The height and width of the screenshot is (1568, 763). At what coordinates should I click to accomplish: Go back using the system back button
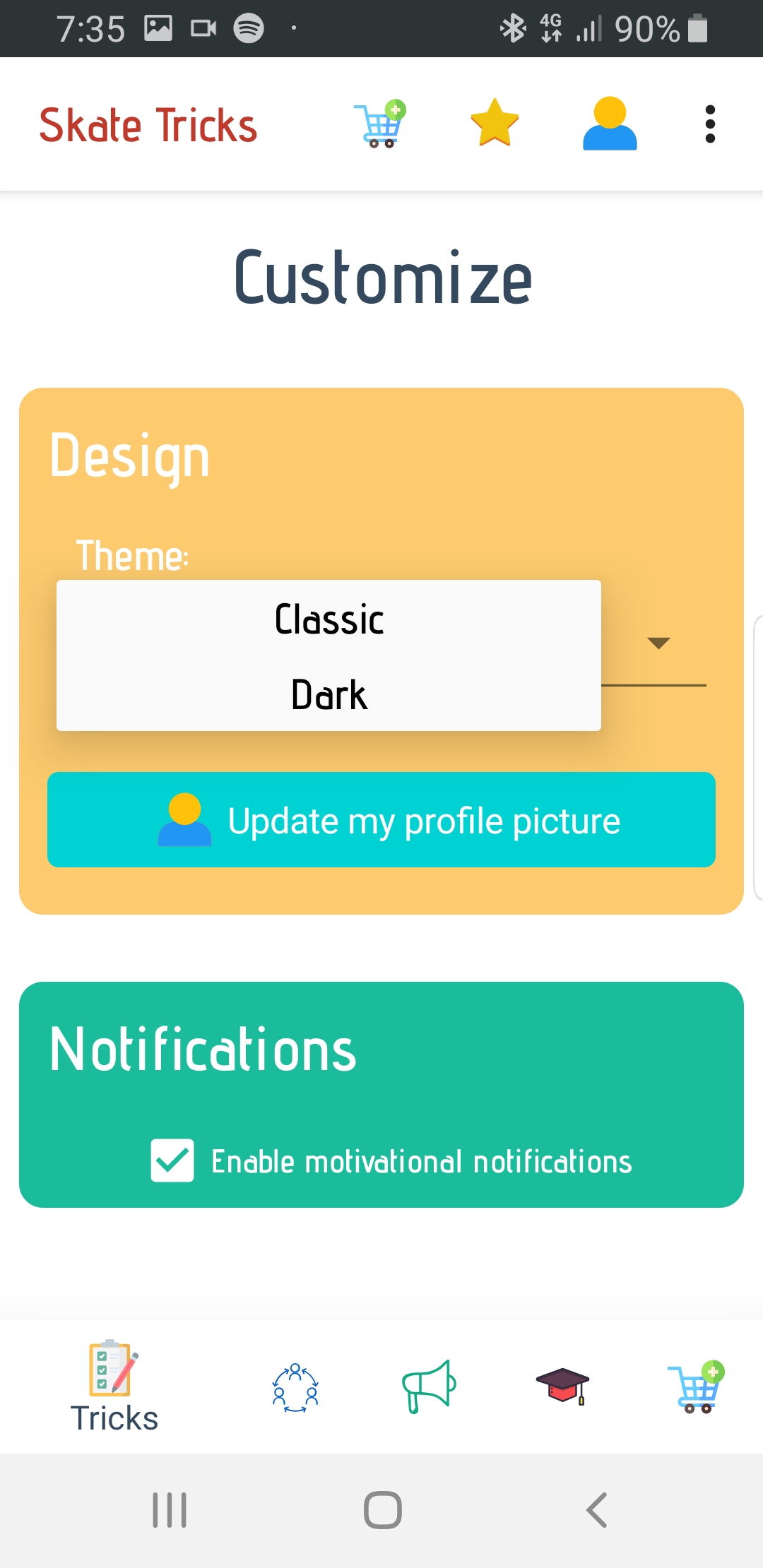coord(597,1510)
